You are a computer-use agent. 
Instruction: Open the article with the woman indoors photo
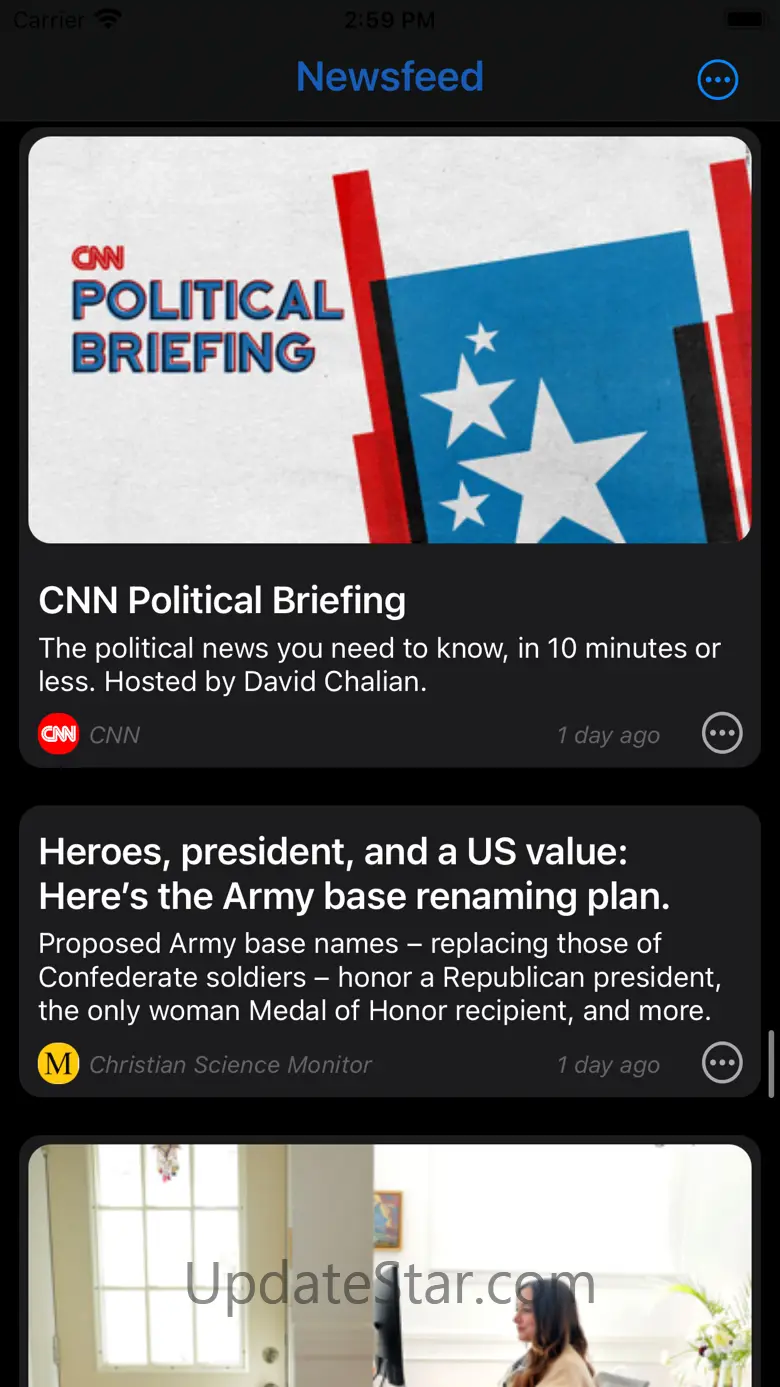tap(390, 1265)
